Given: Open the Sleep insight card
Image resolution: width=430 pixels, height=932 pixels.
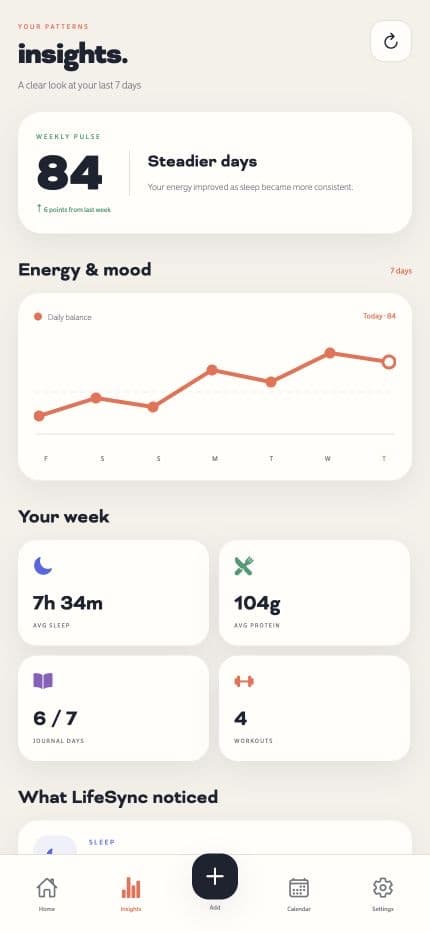Looking at the screenshot, I should 215,838.
